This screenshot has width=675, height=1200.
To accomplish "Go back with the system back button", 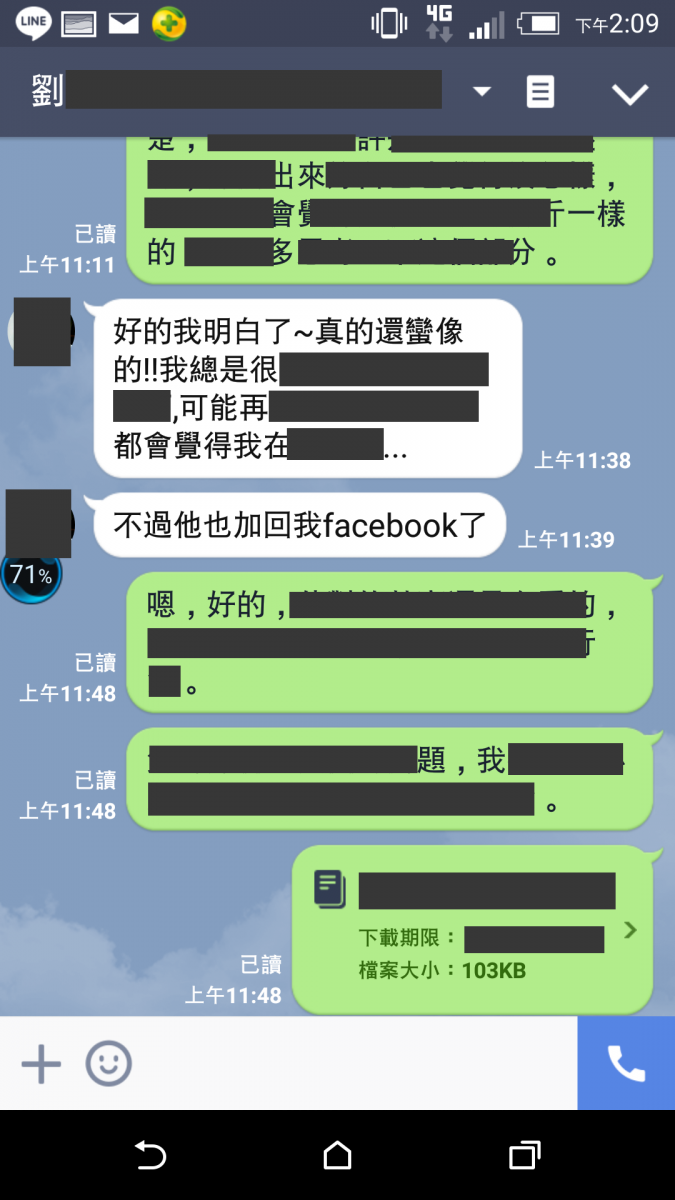I will click(150, 1156).
